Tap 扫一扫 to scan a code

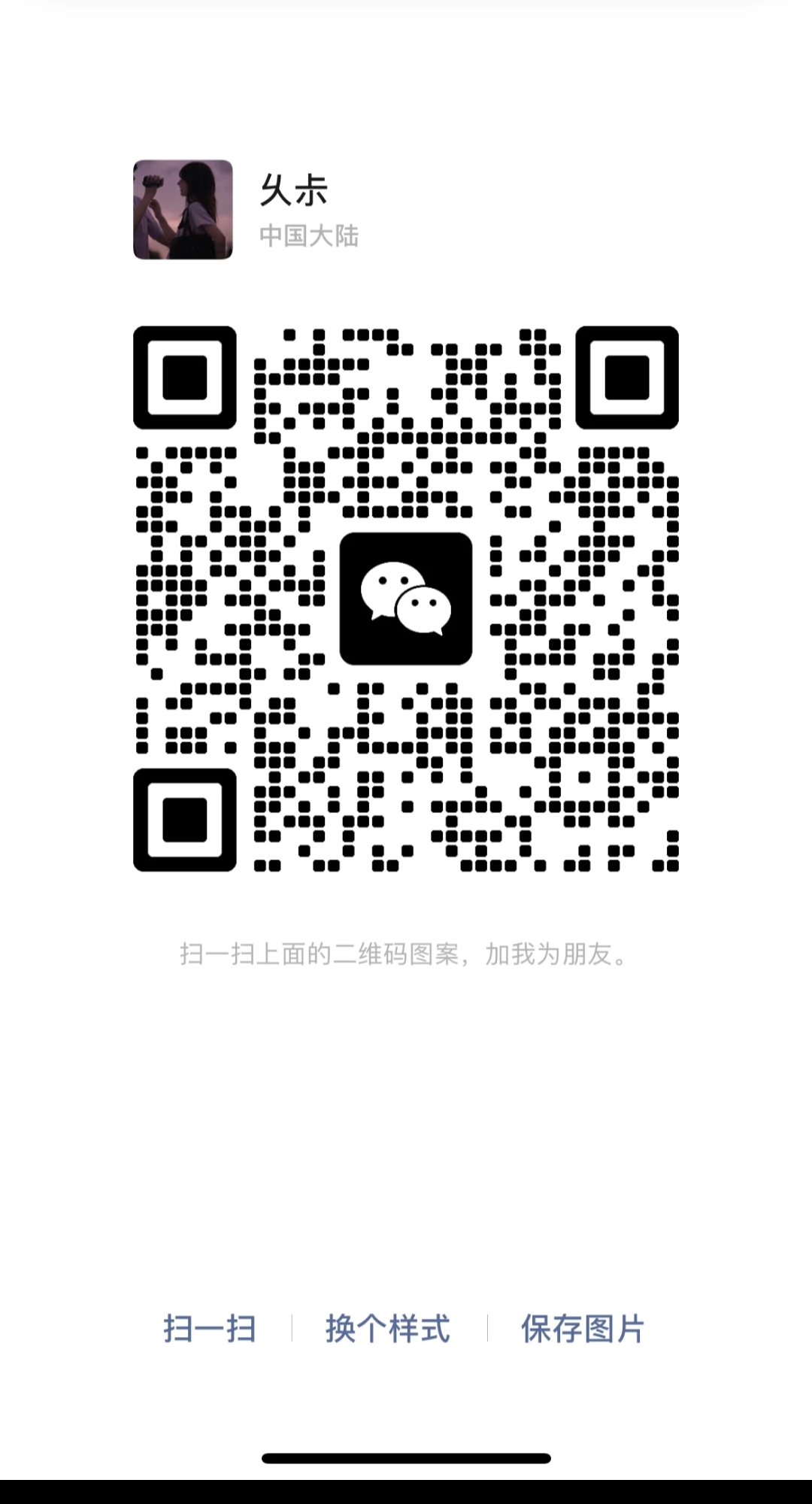point(210,1329)
